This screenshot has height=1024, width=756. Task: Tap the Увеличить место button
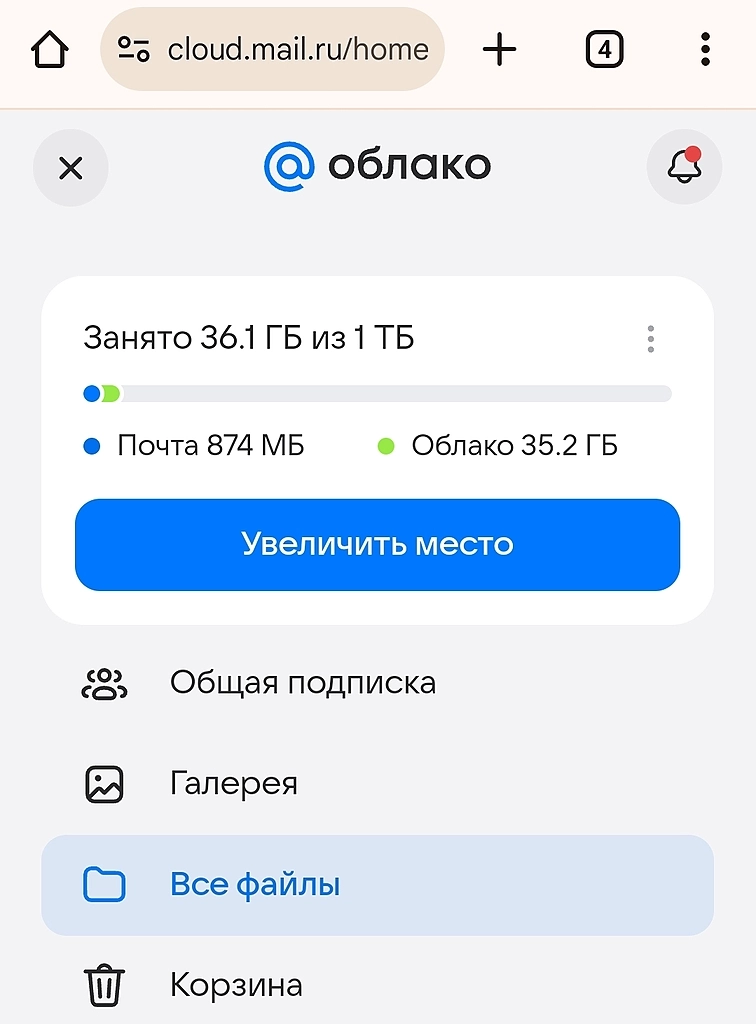(x=377, y=544)
